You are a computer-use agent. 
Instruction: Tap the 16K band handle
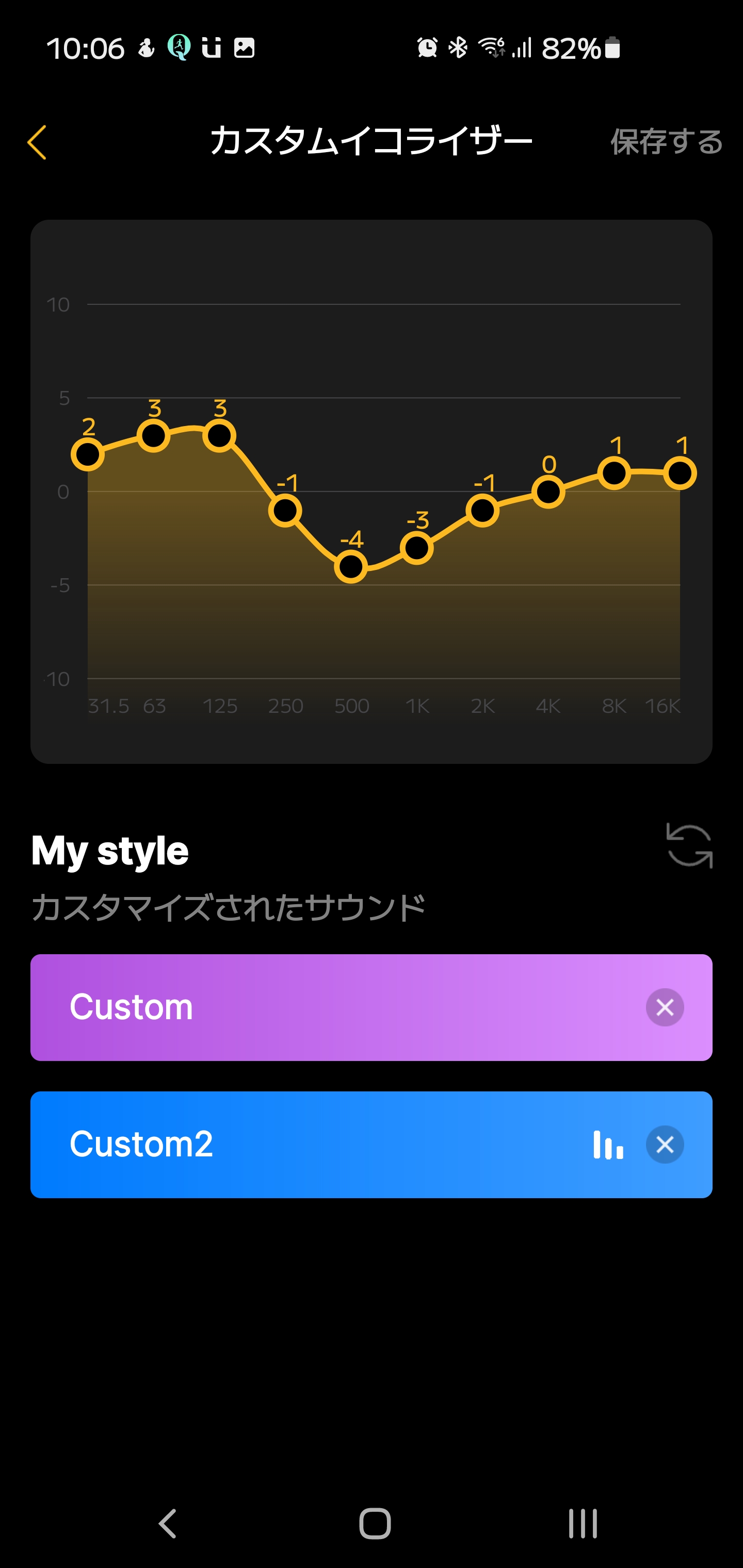[x=680, y=473]
